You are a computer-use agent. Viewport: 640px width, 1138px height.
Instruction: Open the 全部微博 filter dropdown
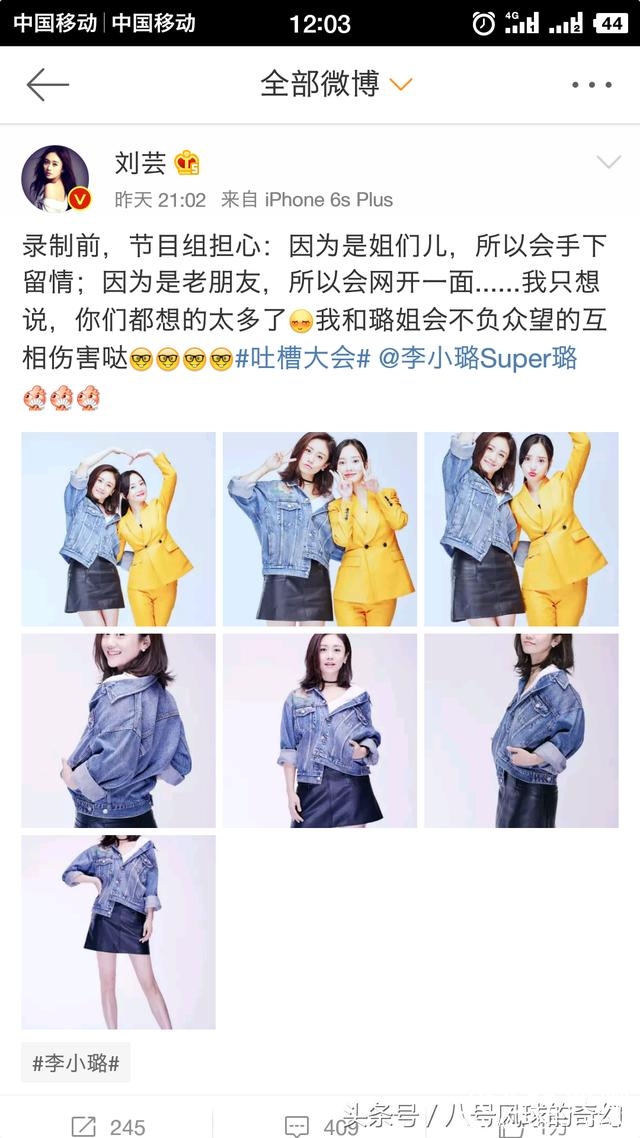coord(335,85)
